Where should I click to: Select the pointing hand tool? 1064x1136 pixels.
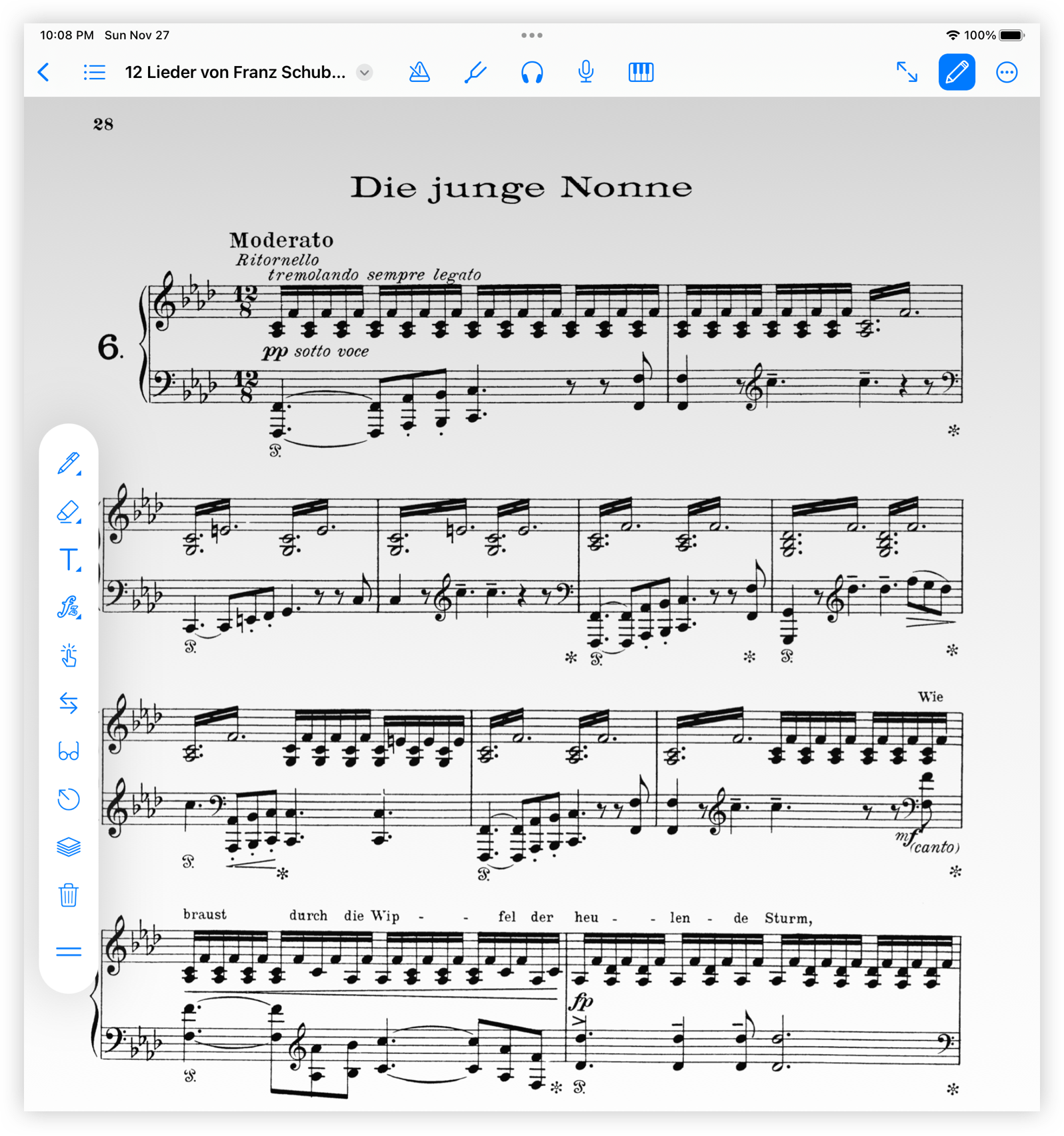click(69, 655)
